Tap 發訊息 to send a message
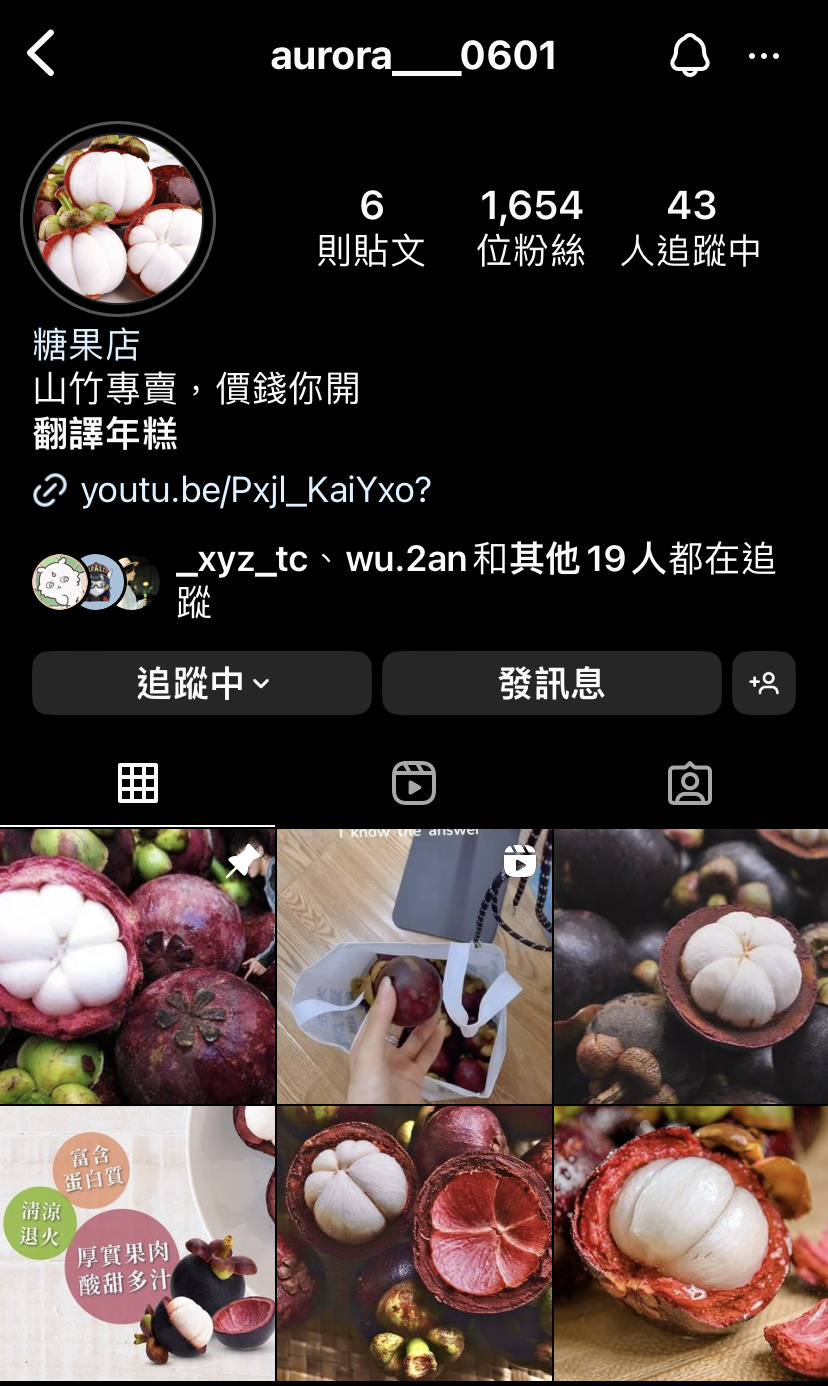 551,683
